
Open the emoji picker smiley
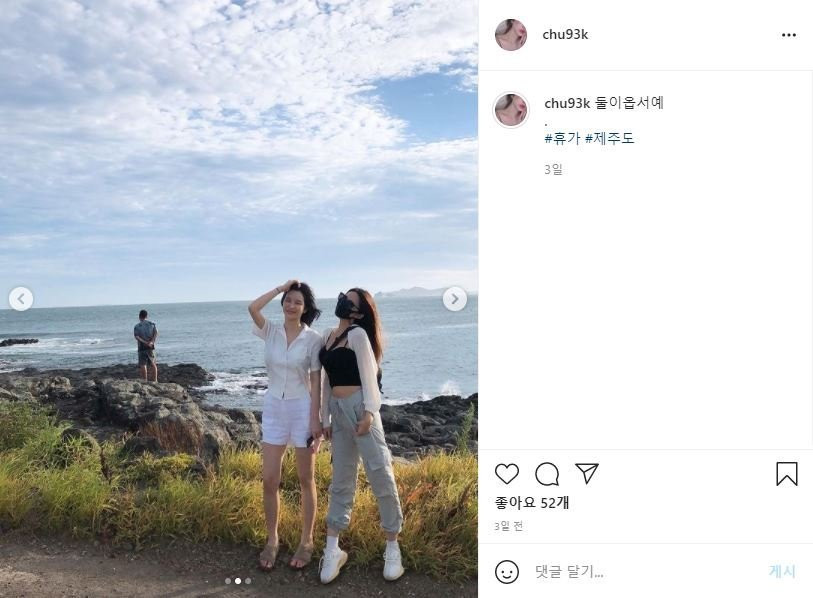[x=507, y=572]
